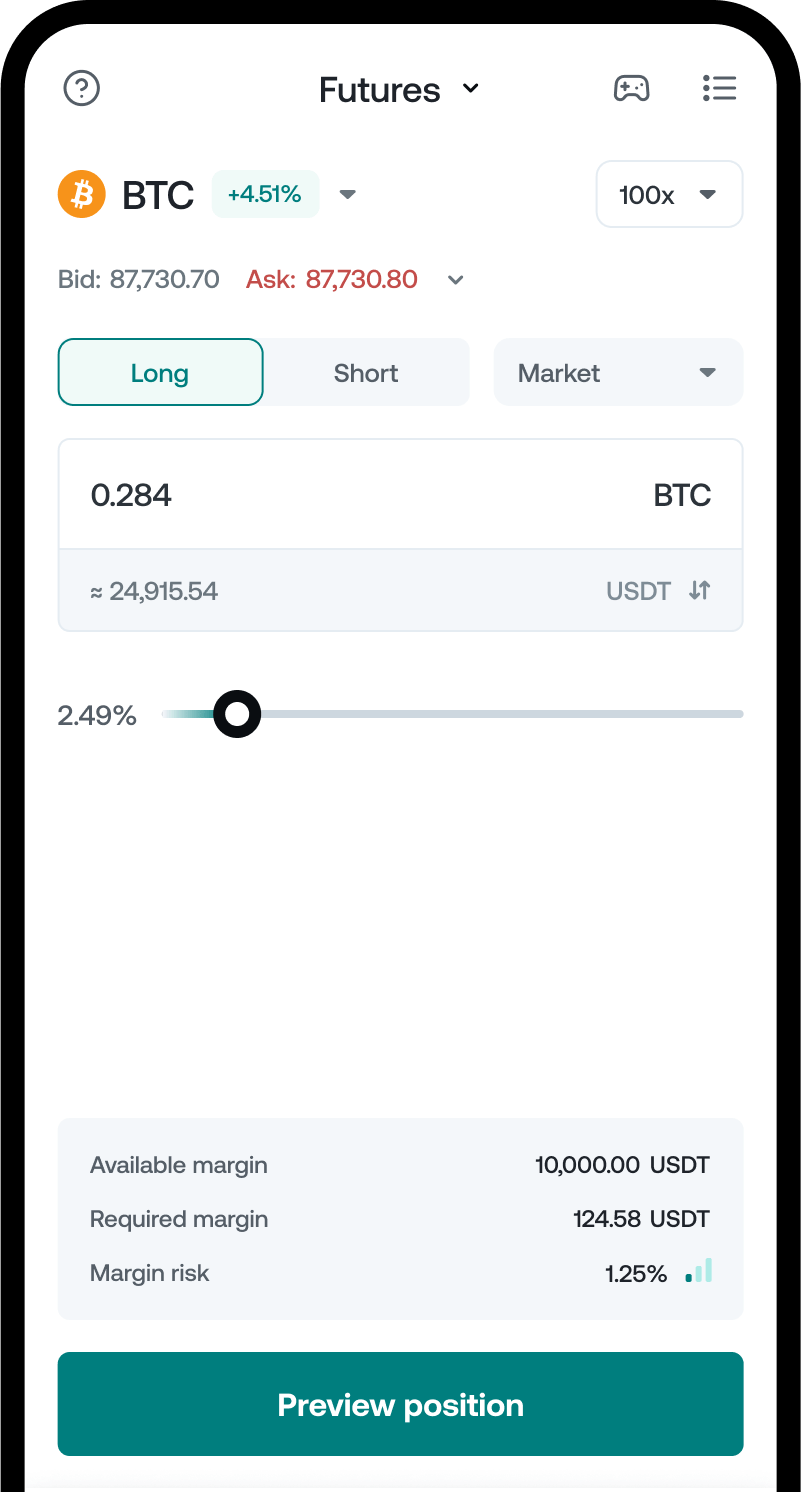Switch to the Short position option
This screenshot has width=801, height=1492.
click(366, 372)
